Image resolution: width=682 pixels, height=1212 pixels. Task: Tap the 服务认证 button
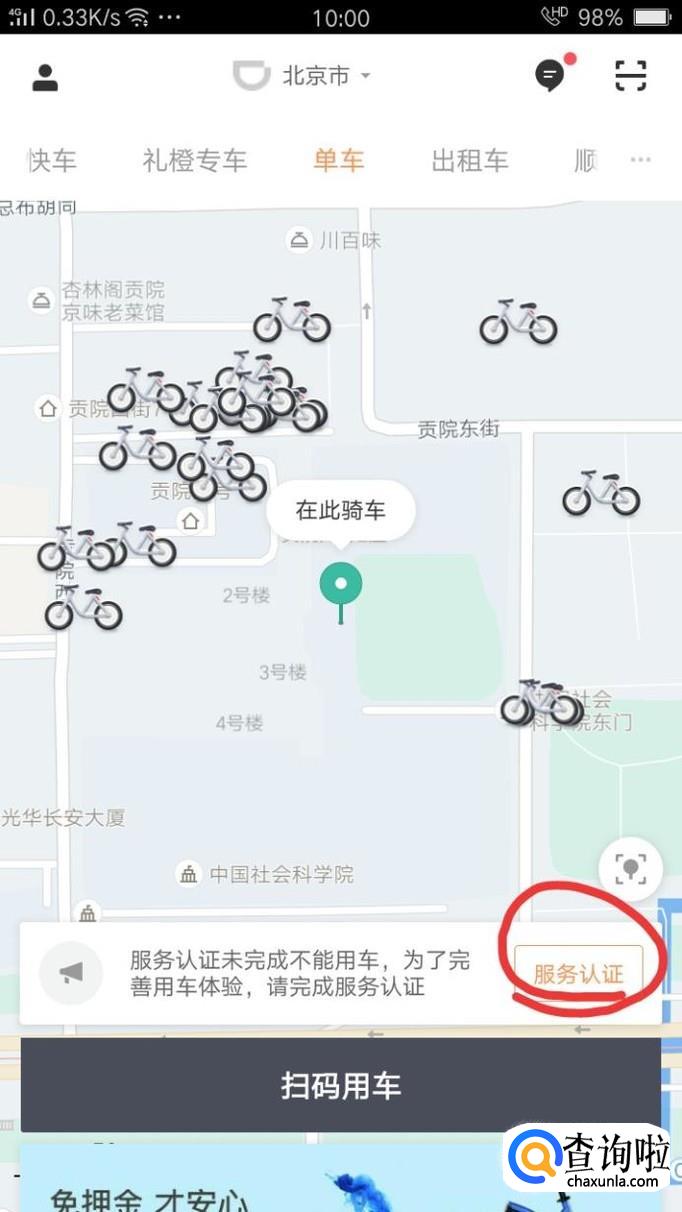578,973
